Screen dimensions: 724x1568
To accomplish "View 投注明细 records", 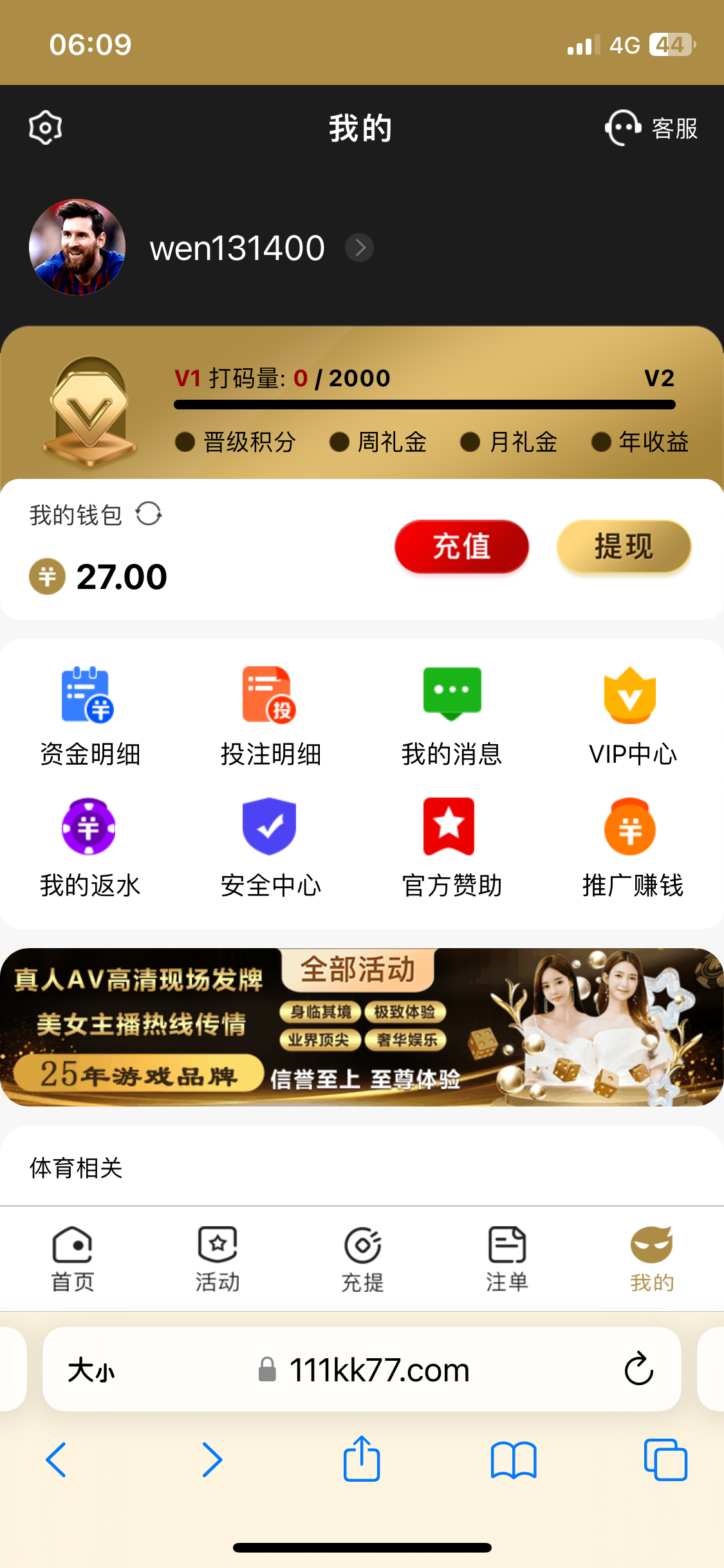I will click(270, 716).
